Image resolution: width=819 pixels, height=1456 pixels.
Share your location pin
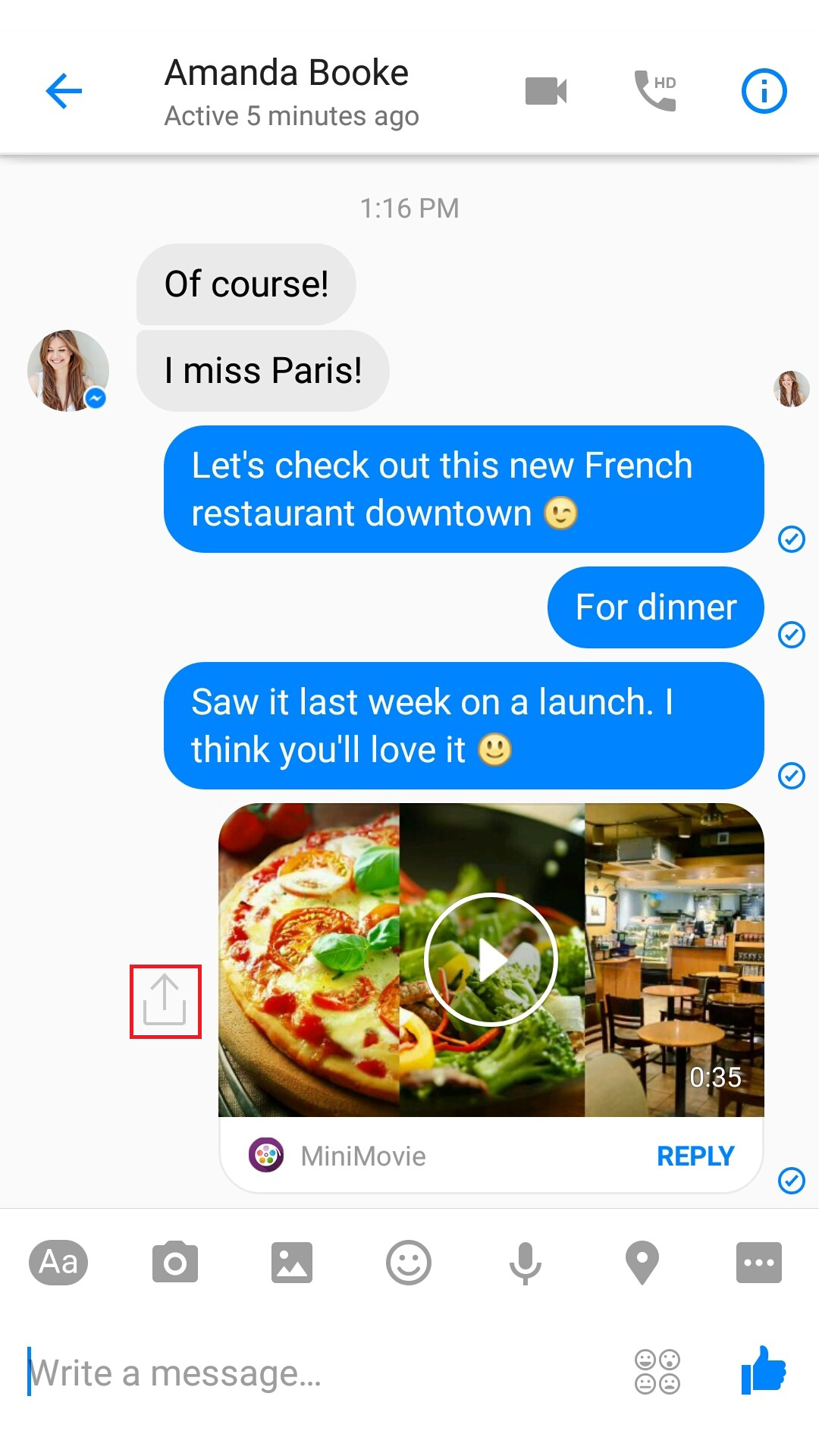click(642, 1263)
